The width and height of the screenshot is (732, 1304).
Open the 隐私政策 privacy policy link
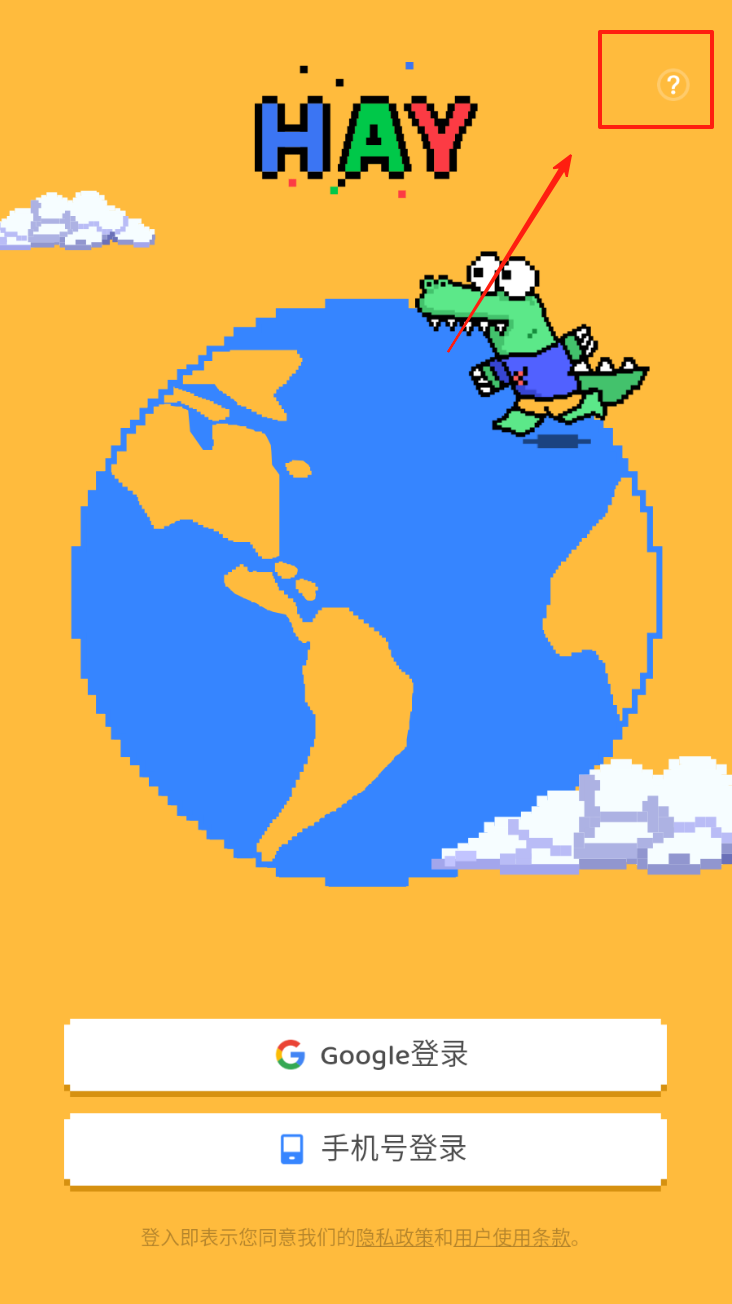click(394, 1238)
